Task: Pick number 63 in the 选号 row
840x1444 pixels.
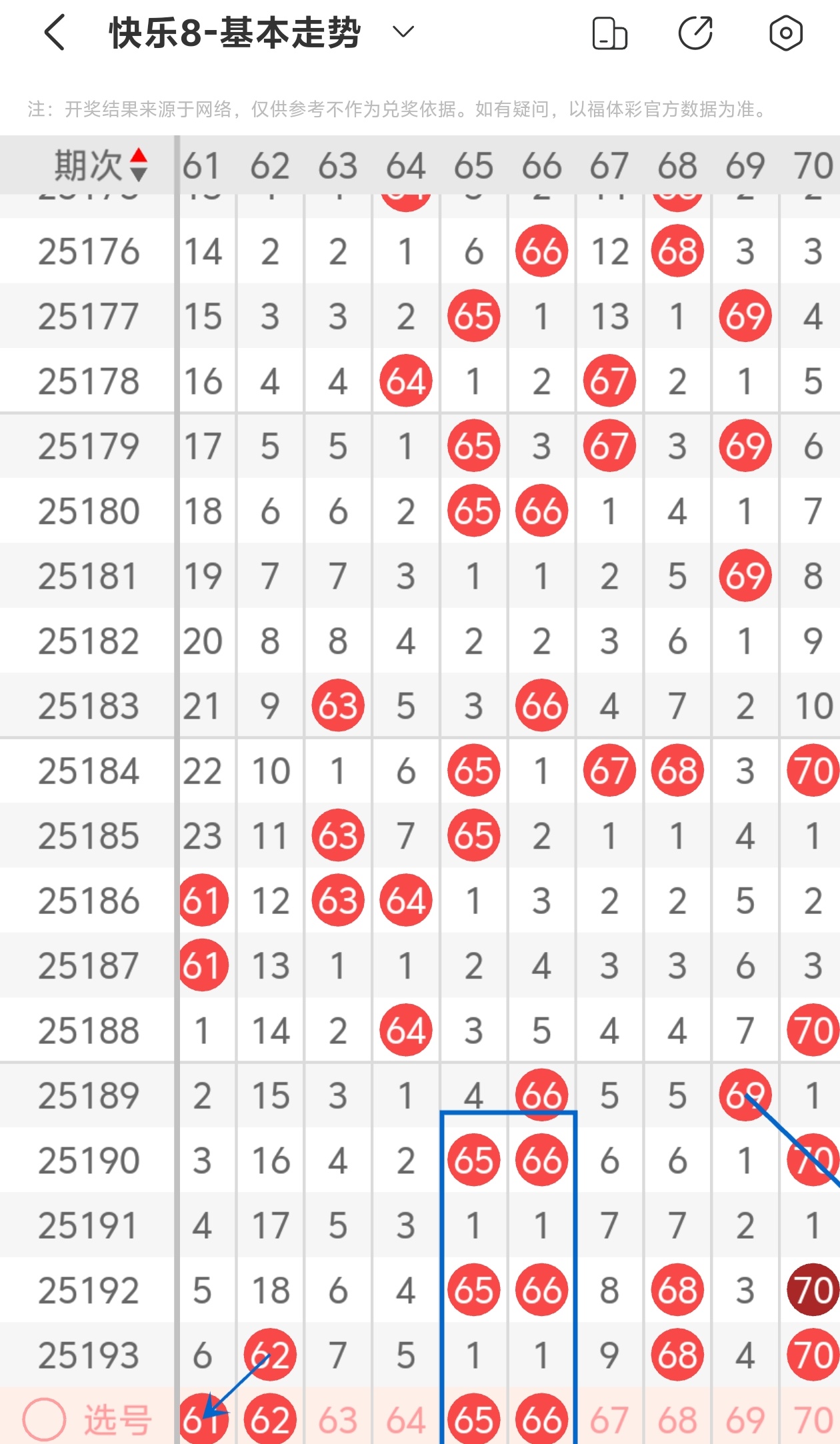Action: coord(338,1419)
